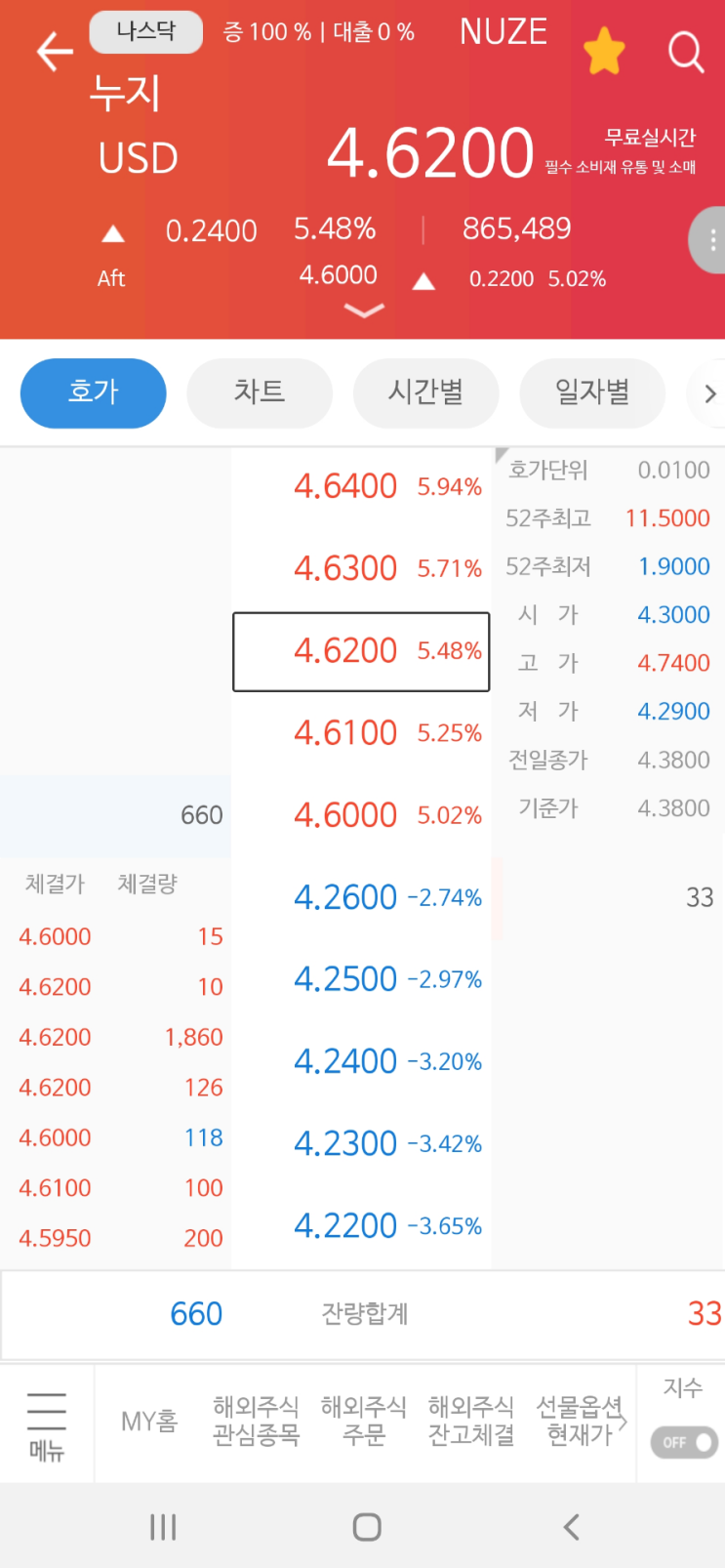Open 해외주식 잔고체결

tap(471, 1422)
